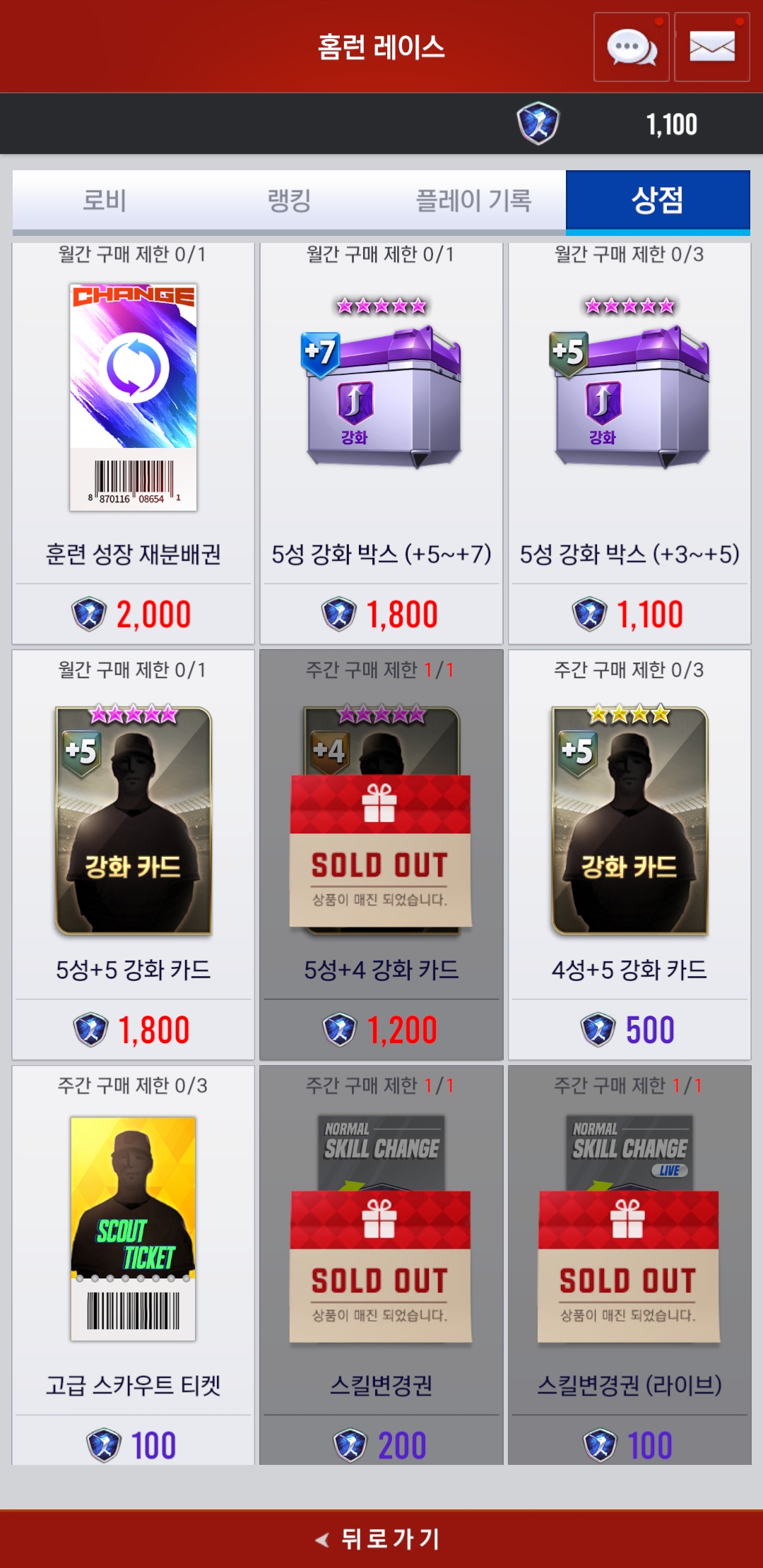Switch to the 로비 tab
763x1568 pixels.
click(105, 201)
